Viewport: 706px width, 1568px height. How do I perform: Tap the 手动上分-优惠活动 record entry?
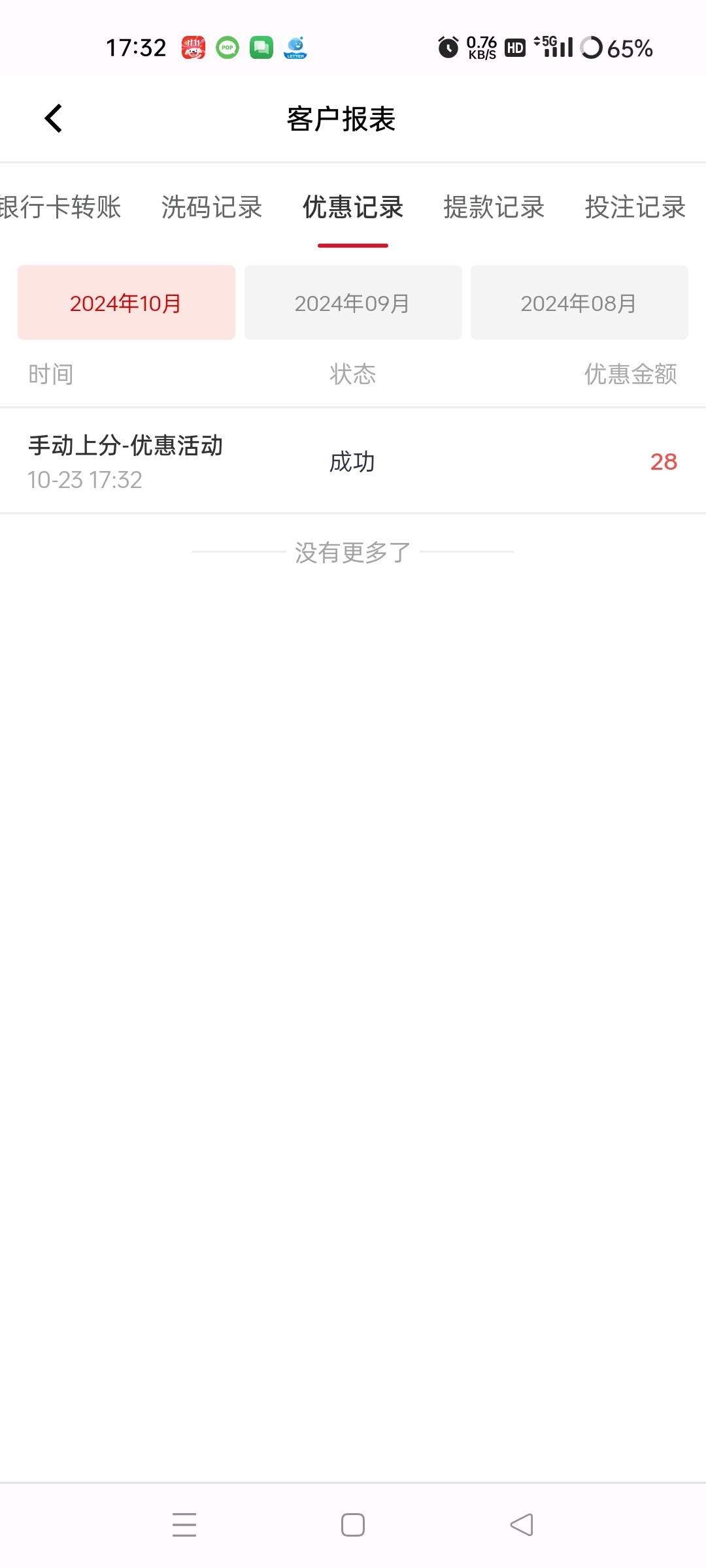(x=126, y=446)
